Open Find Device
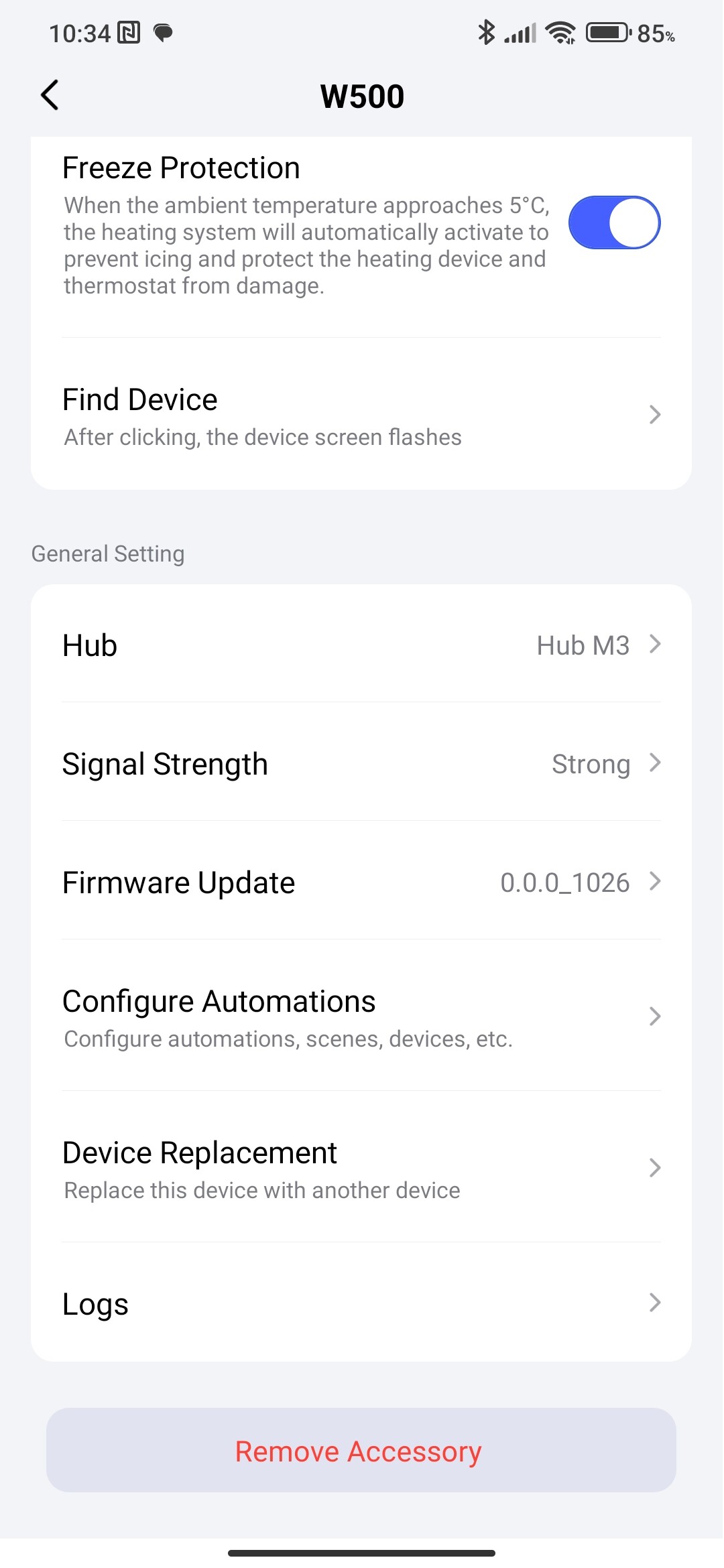Viewport: 724px width, 1568px height. (361, 415)
